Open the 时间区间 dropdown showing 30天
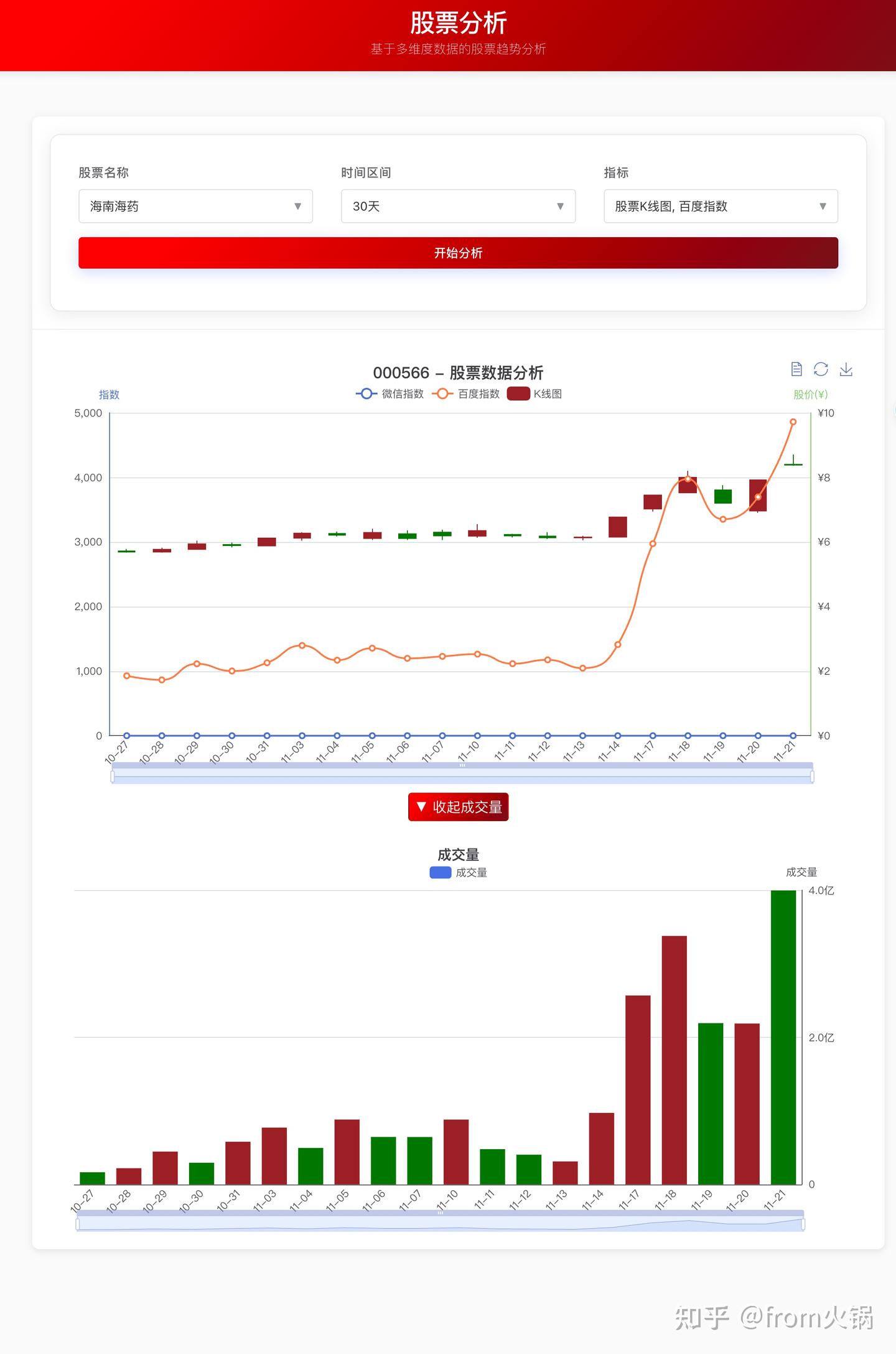The height and width of the screenshot is (1354, 896). (458, 206)
